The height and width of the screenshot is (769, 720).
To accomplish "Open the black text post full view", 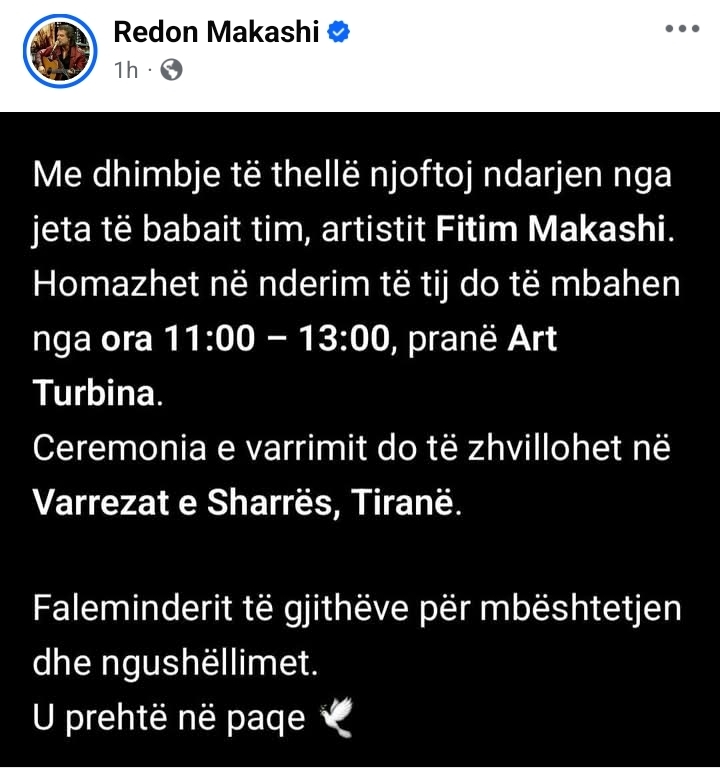I will [360, 440].
